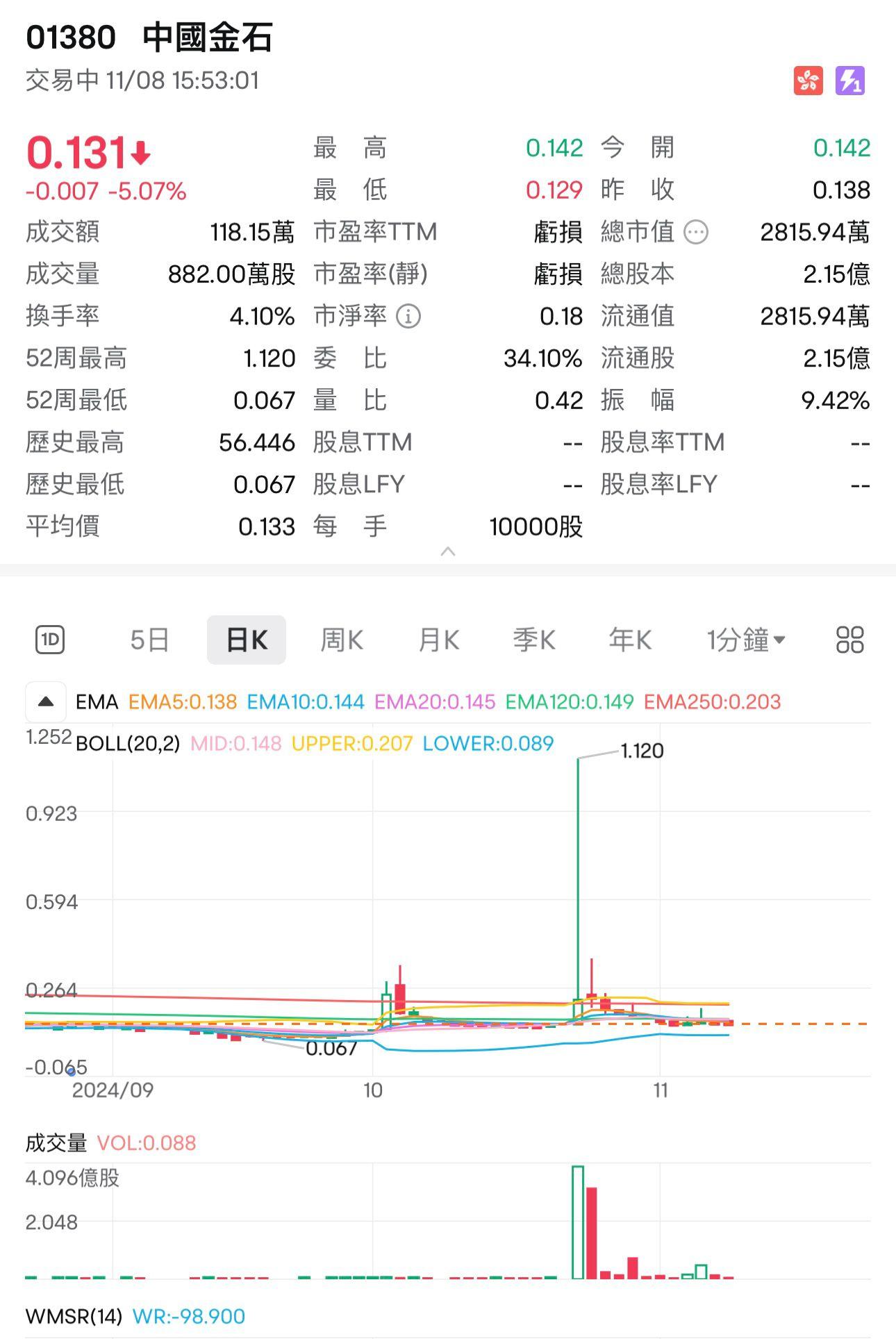Switch to the 1D intraday chart
The image size is (896, 1339).
(50, 640)
